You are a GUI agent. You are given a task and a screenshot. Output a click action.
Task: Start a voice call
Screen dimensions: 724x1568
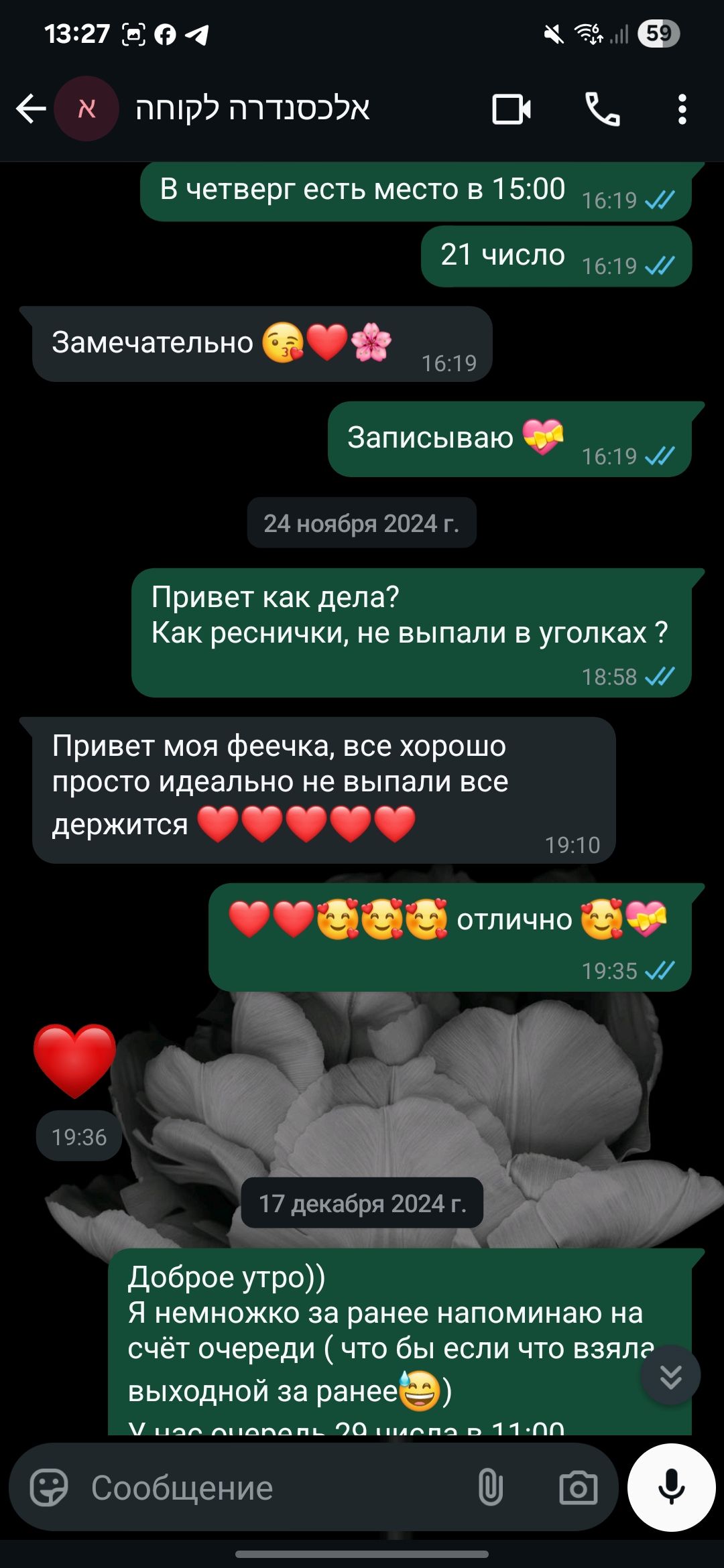(602, 109)
